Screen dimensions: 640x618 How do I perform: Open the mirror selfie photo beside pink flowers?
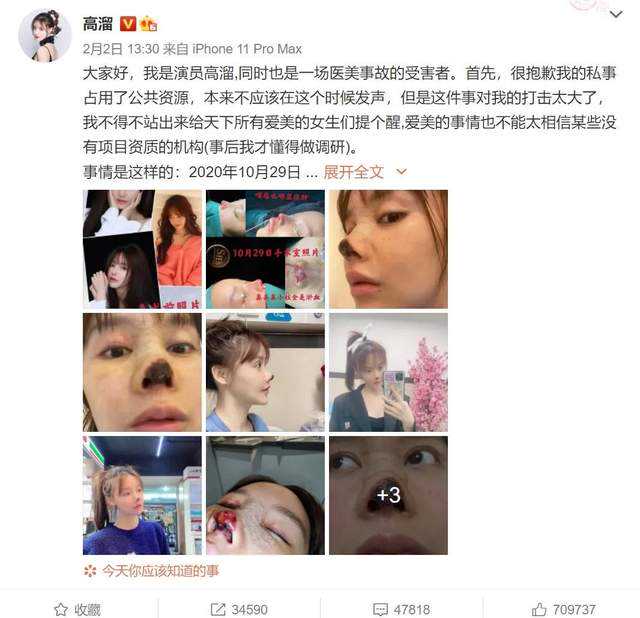[388, 372]
